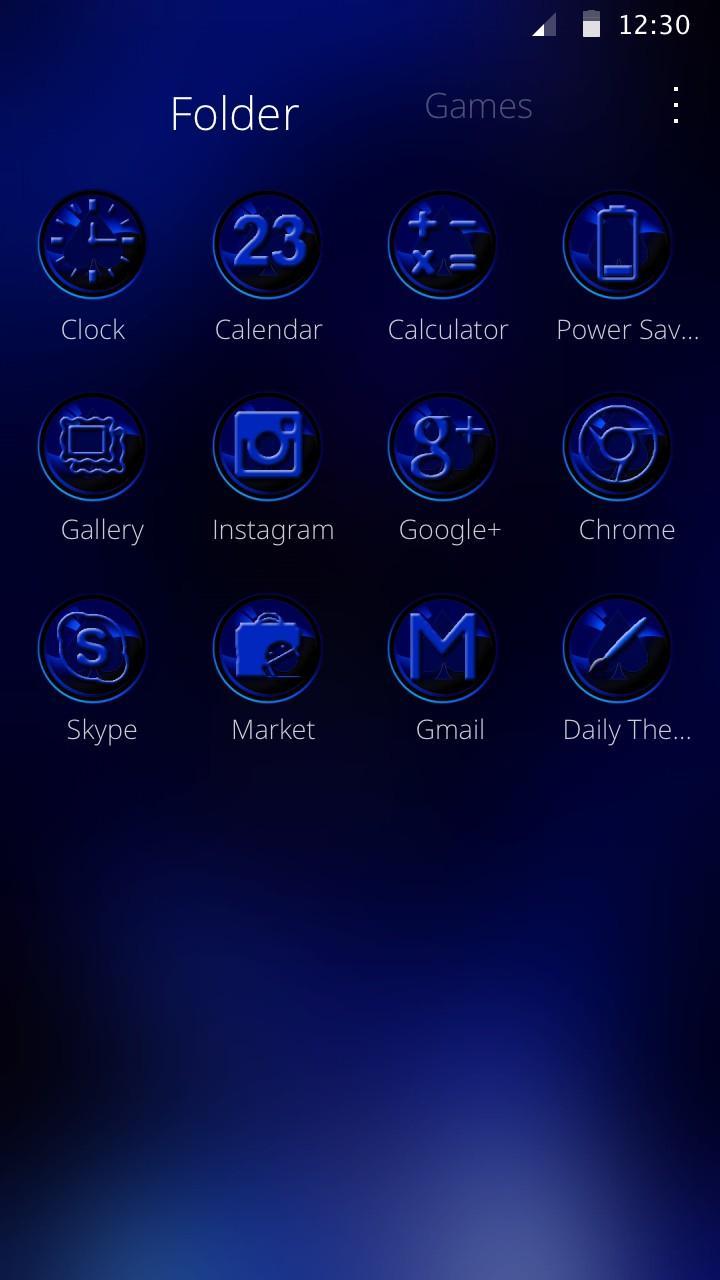
Task: Launch Instagram
Action: click(268, 446)
